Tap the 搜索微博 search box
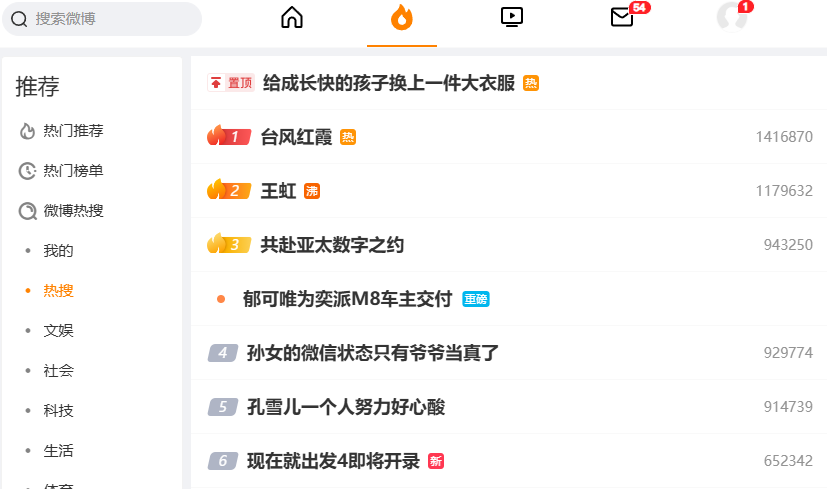 [102, 19]
